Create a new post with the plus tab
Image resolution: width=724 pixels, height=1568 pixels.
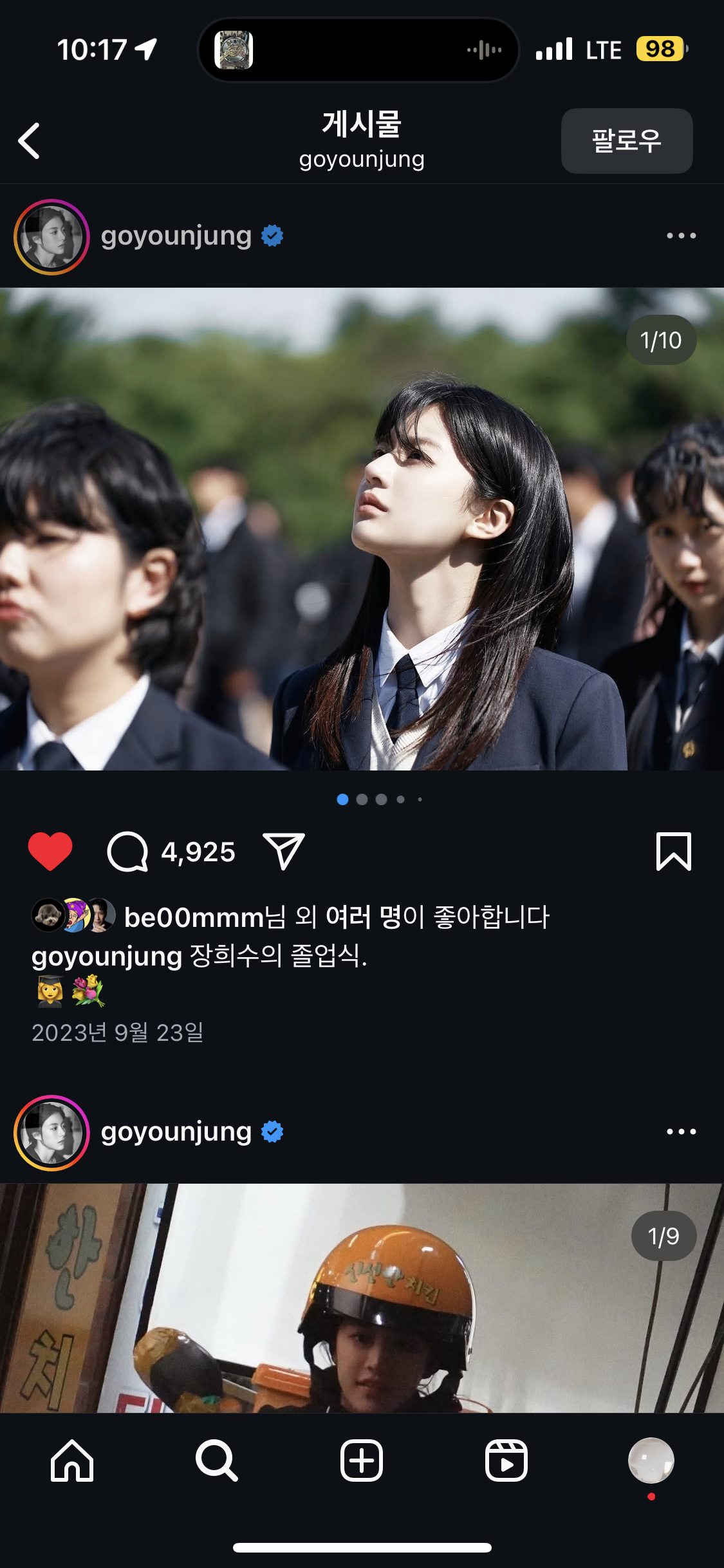click(x=362, y=1461)
